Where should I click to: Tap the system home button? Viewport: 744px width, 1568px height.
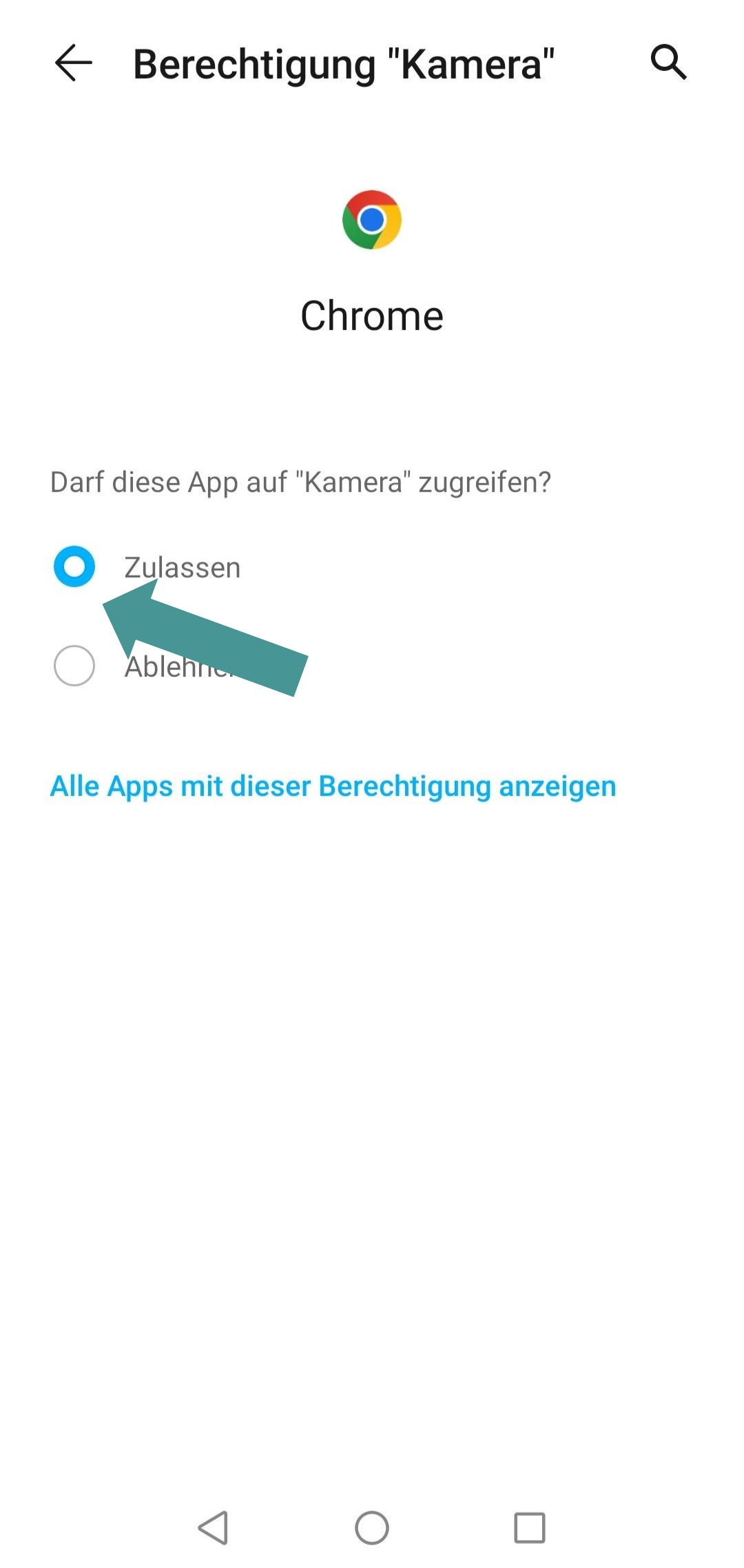pos(372,1528)
